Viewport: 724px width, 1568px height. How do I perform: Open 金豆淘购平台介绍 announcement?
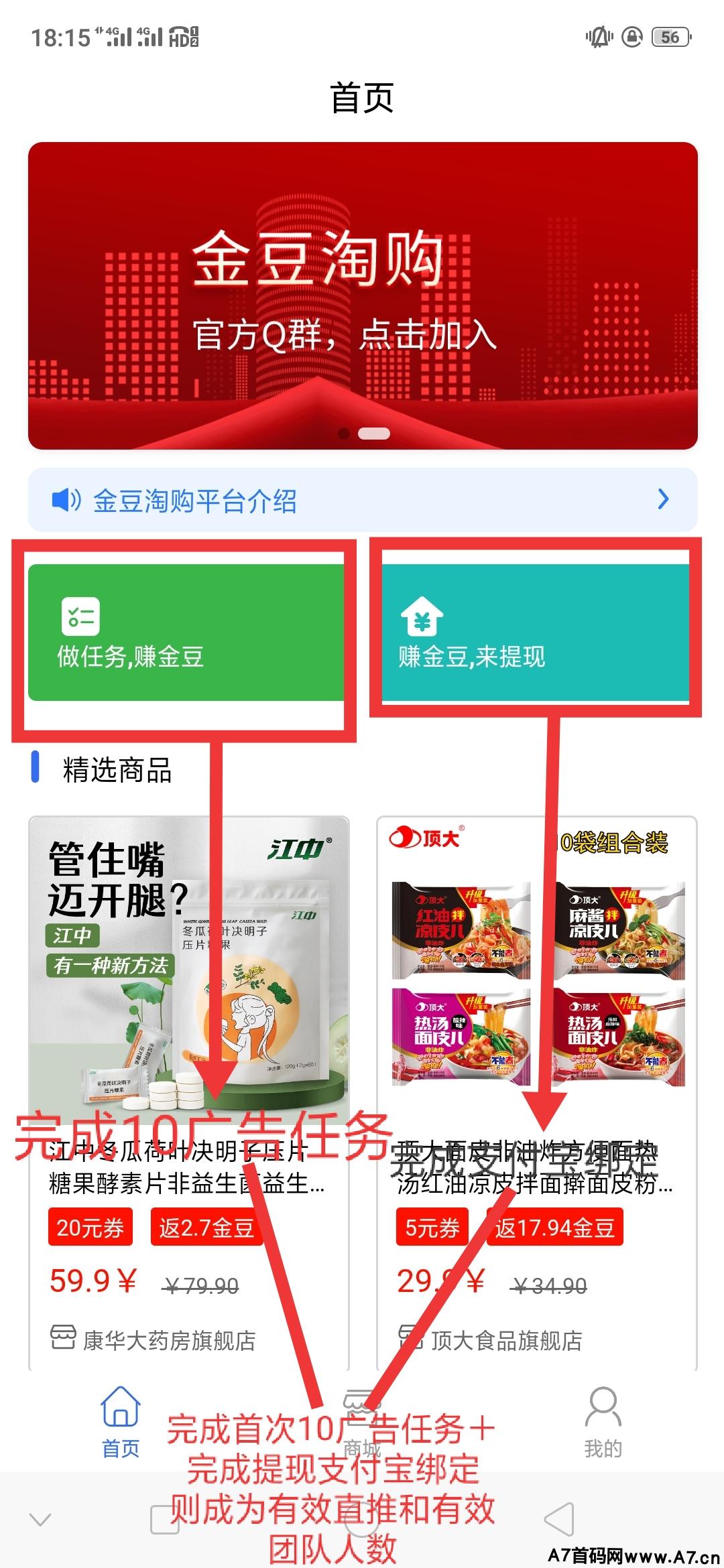tap(362, 500)
